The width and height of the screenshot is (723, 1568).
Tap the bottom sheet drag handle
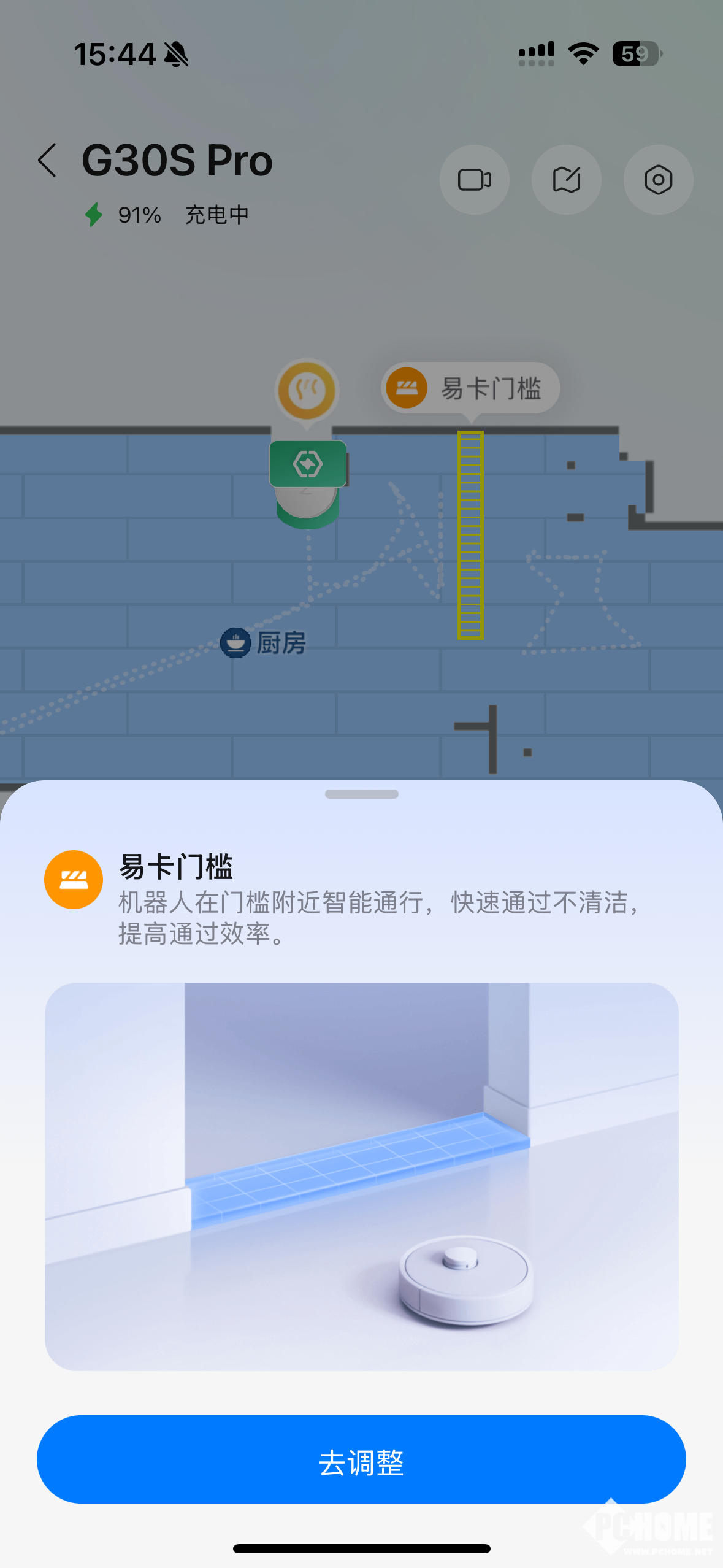pos(361,794)
